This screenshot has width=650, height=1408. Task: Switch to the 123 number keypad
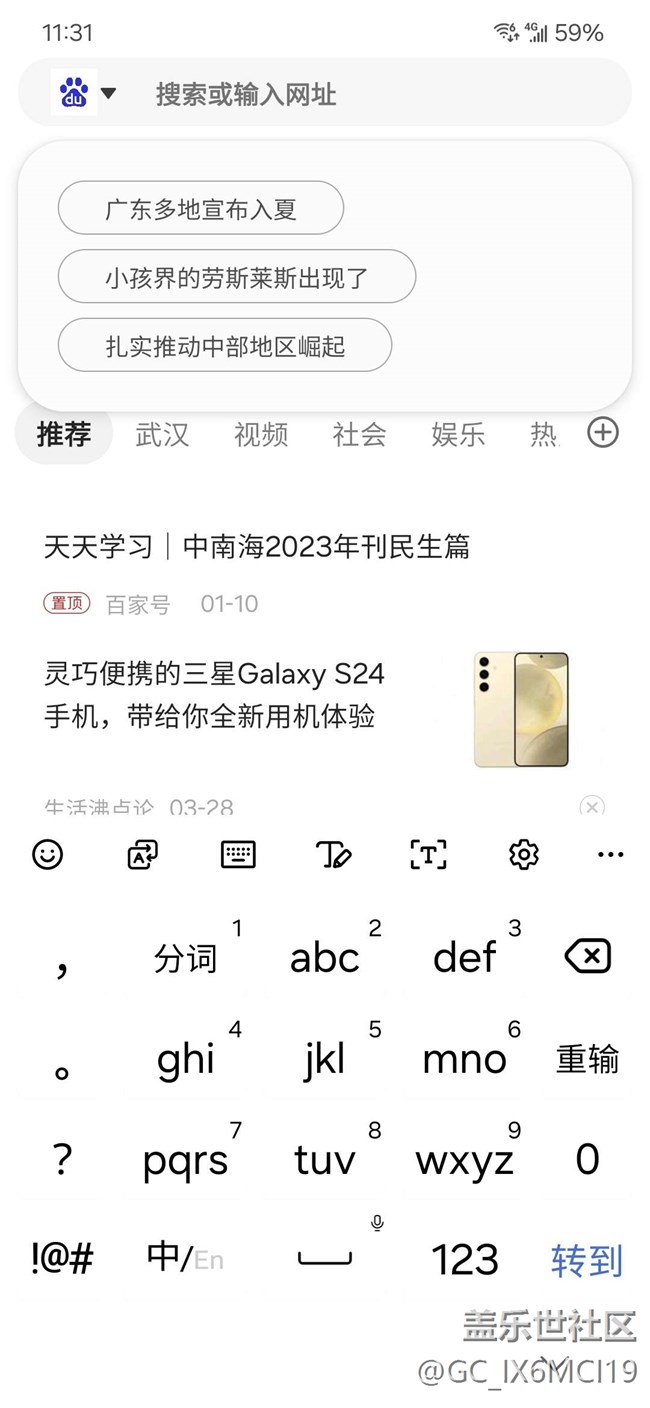click(465, 1260)
